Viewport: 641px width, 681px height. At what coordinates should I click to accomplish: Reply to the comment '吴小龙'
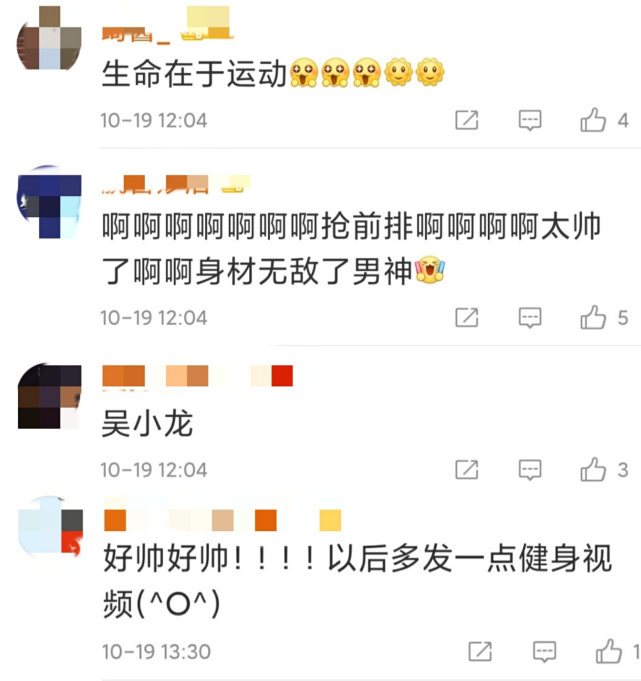tap(530, 469)
